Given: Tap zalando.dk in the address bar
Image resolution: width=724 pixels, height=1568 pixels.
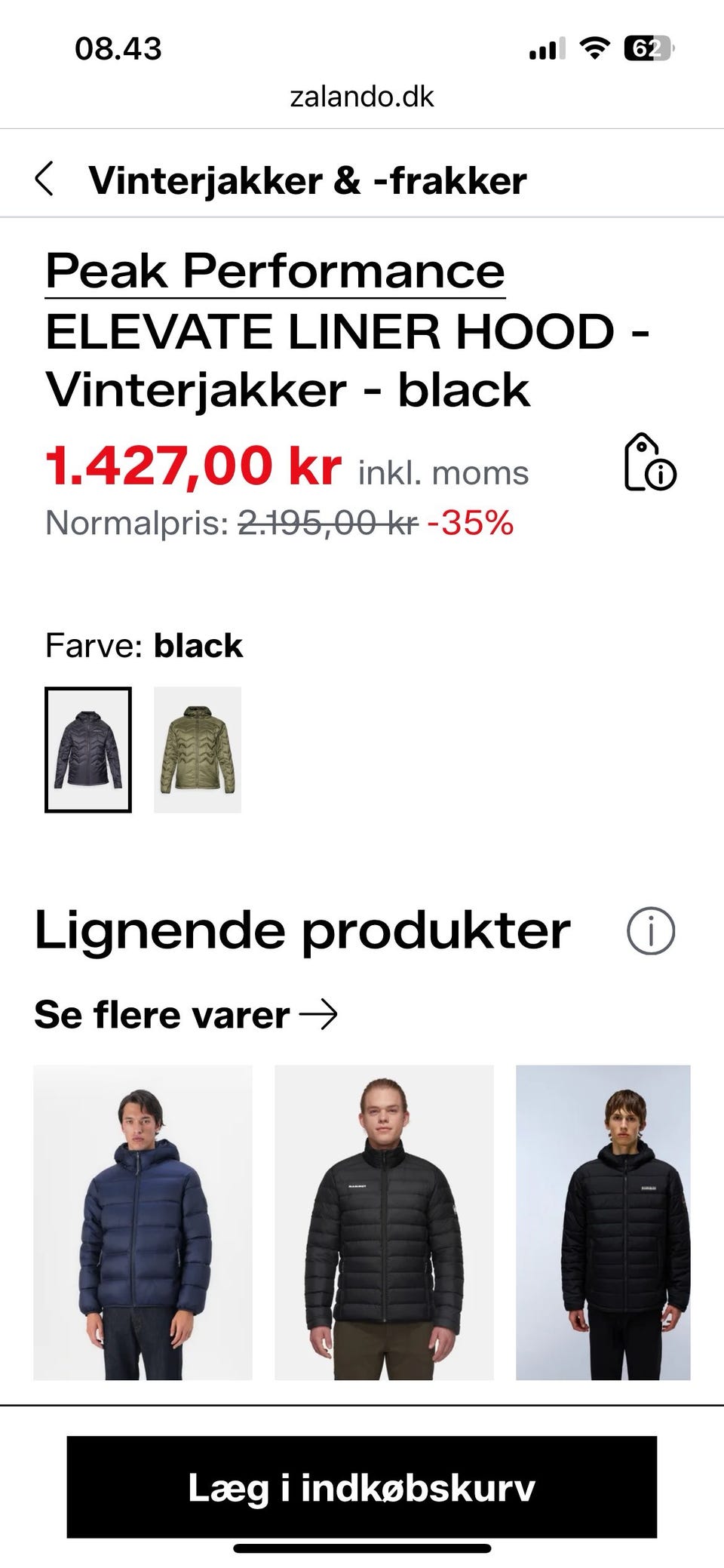Looking at the screenshot, I should [x=362, y=96].
